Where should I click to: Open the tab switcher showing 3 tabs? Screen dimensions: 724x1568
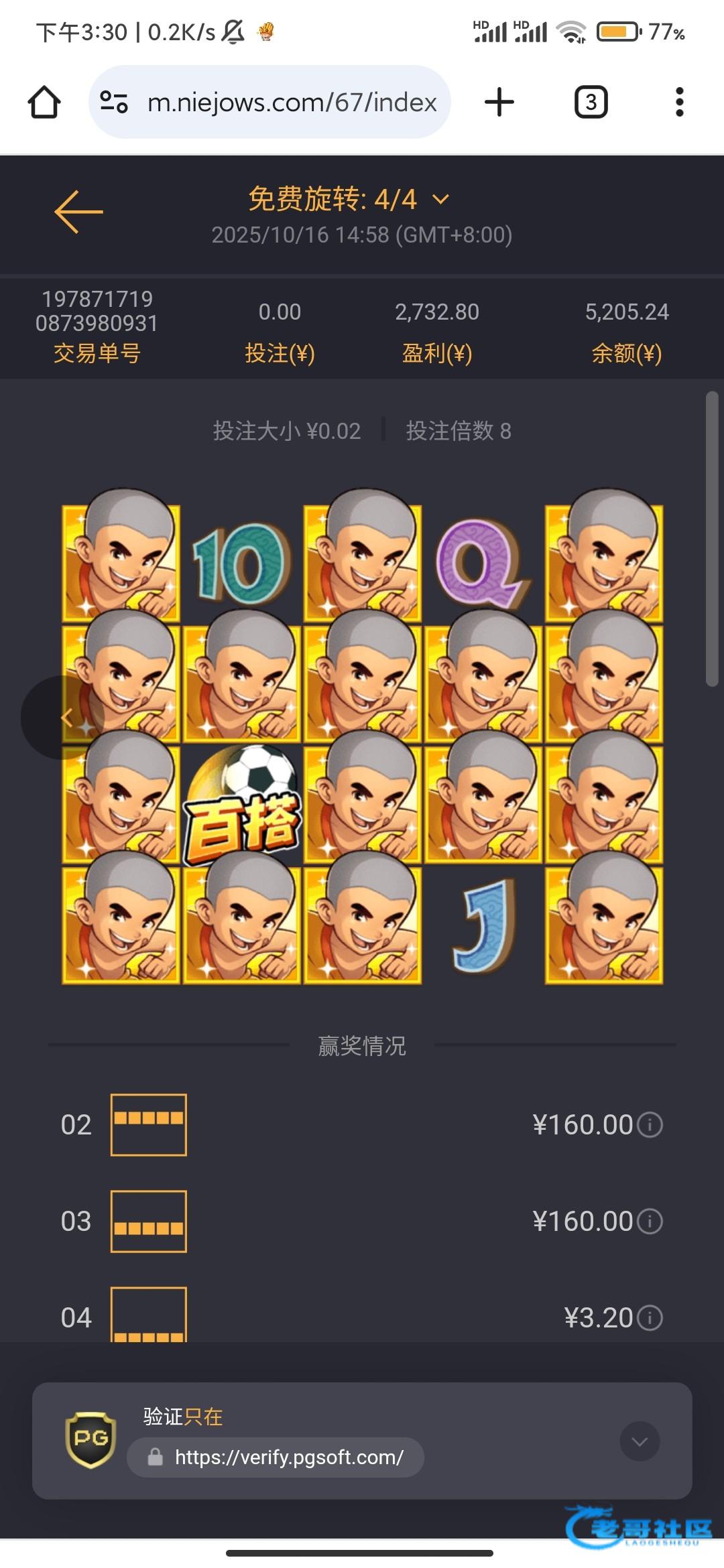point(591,103)
